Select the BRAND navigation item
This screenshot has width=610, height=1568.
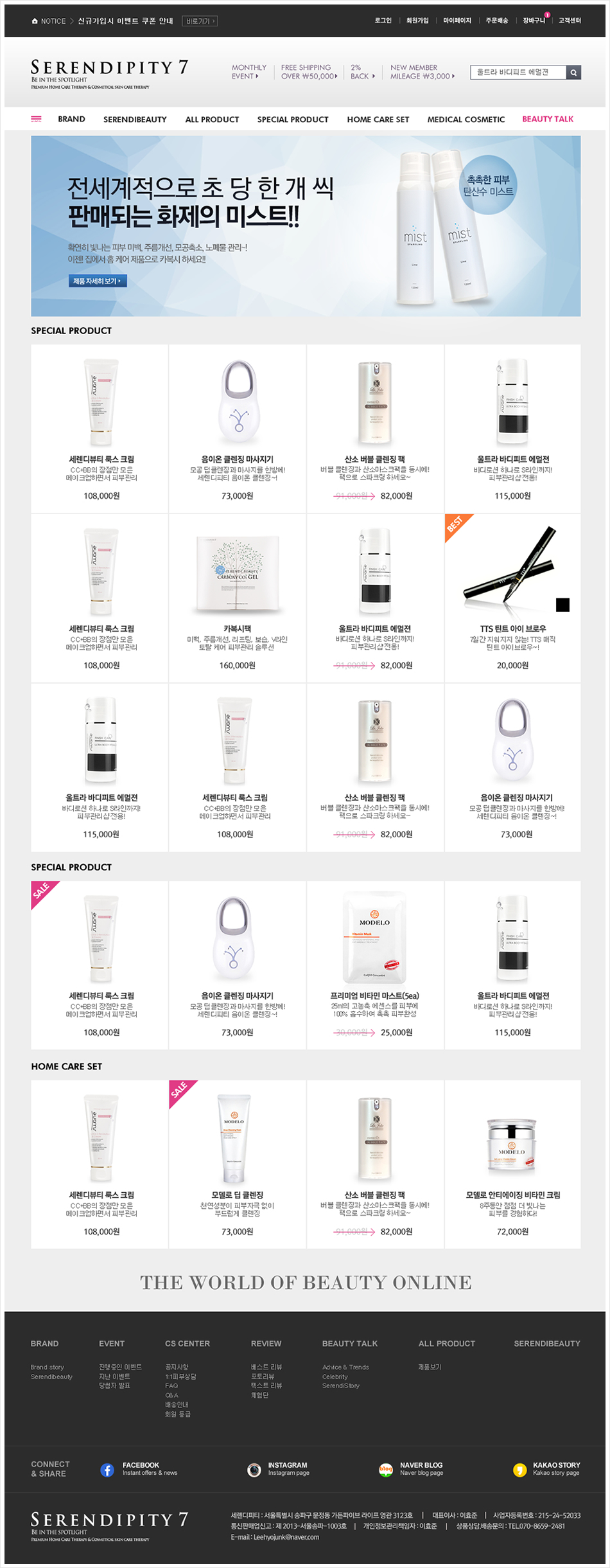[71, 119]
